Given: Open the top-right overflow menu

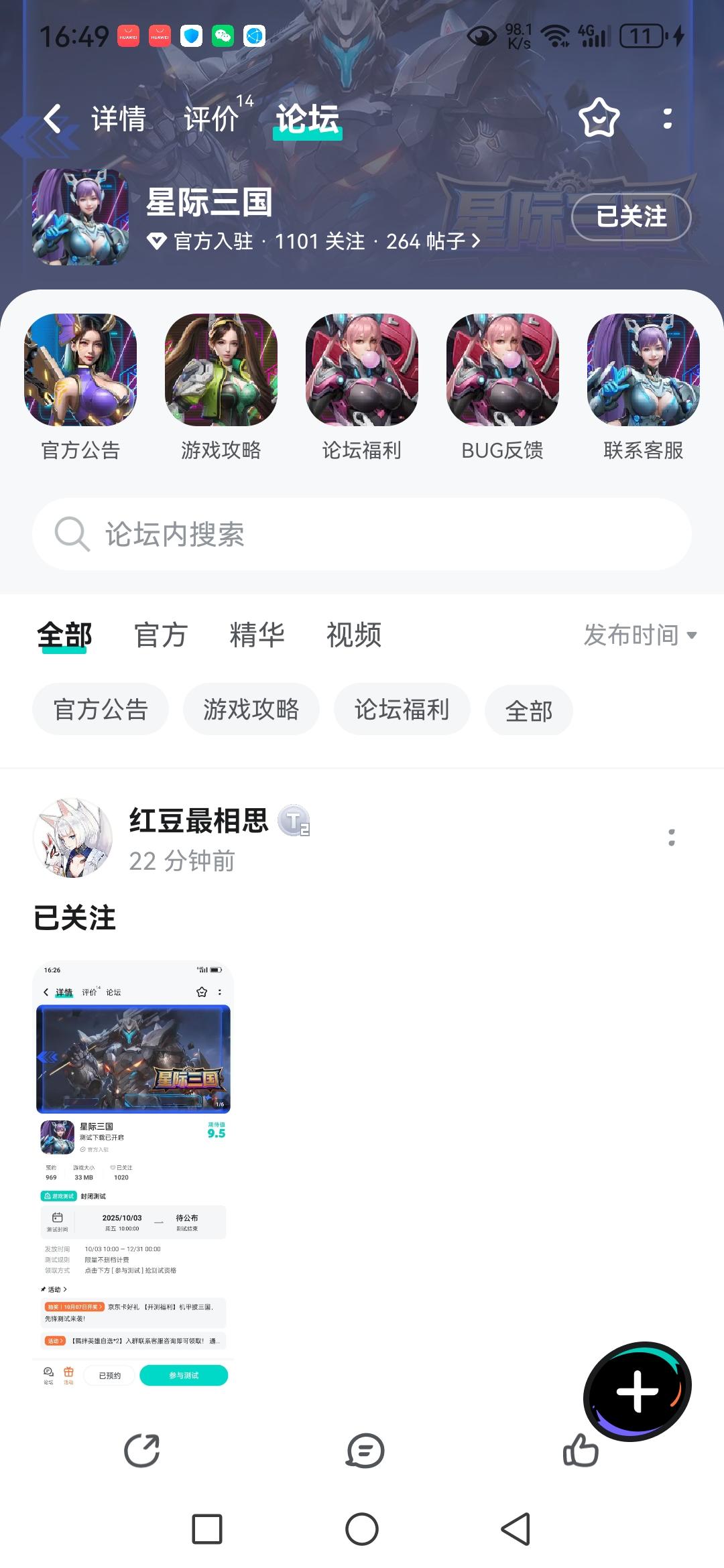Looking at the screenshot, I should click(667, 119).
